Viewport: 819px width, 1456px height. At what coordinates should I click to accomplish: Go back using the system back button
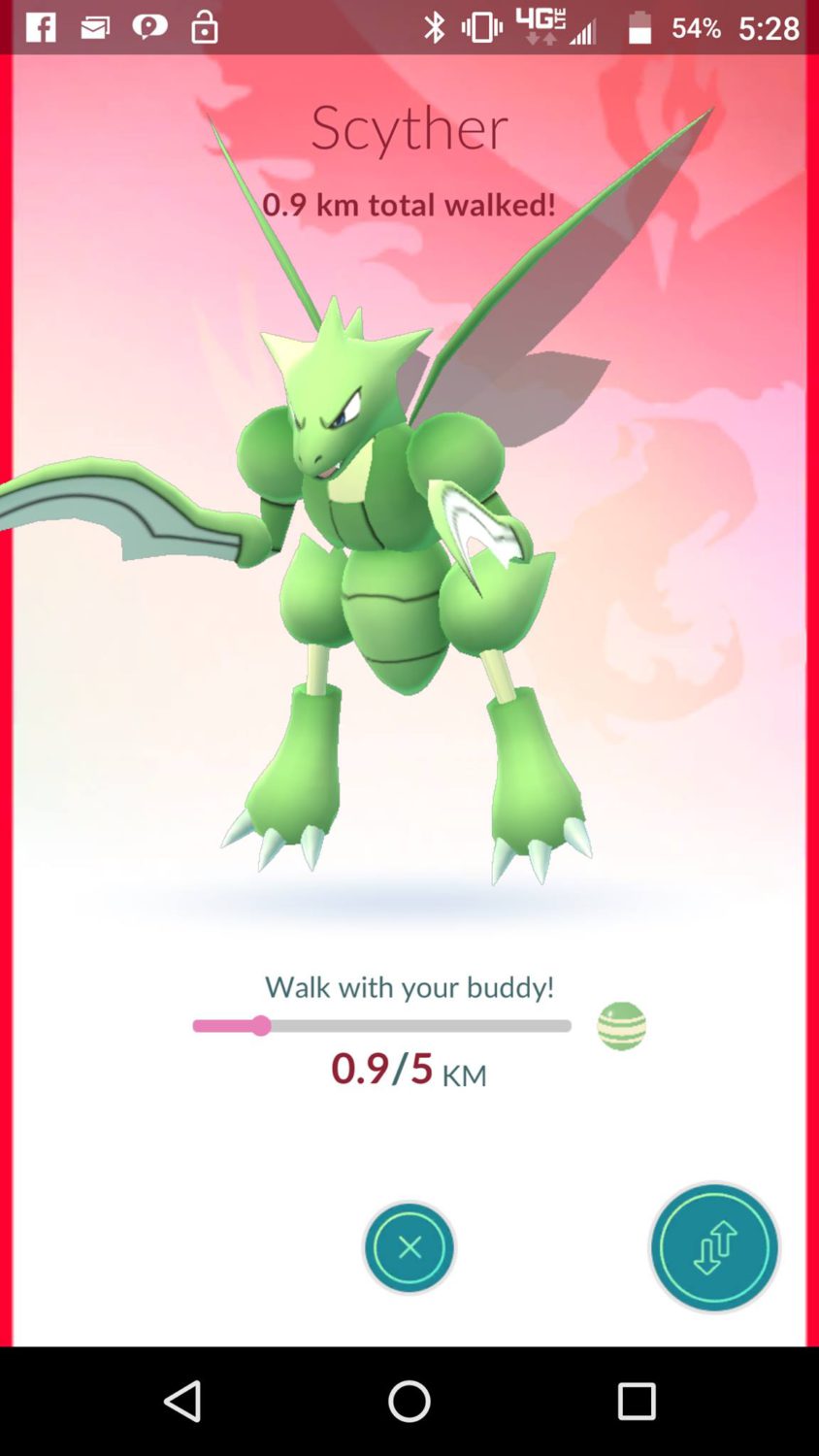182,1402
